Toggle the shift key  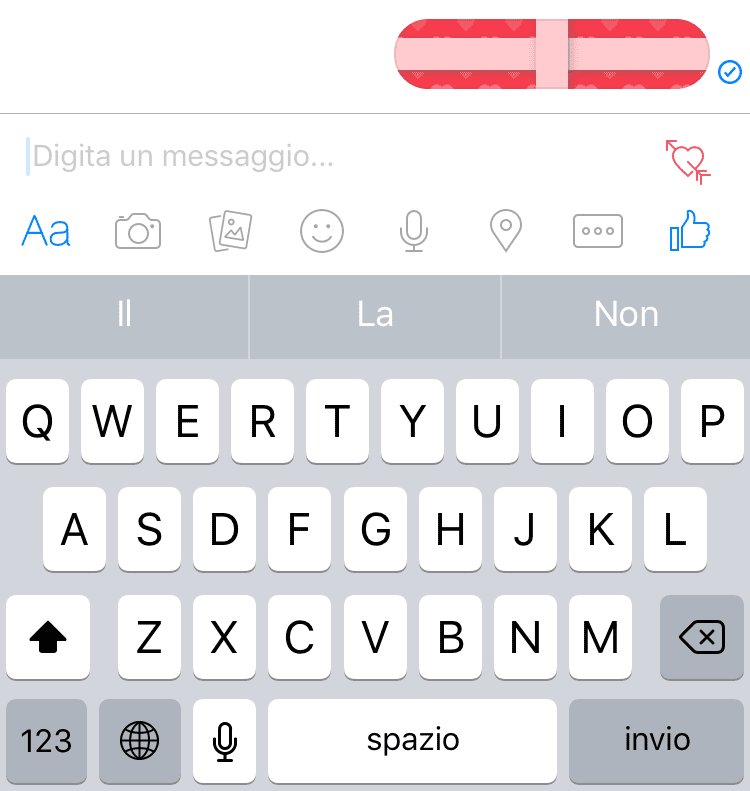tap(48, 637)
